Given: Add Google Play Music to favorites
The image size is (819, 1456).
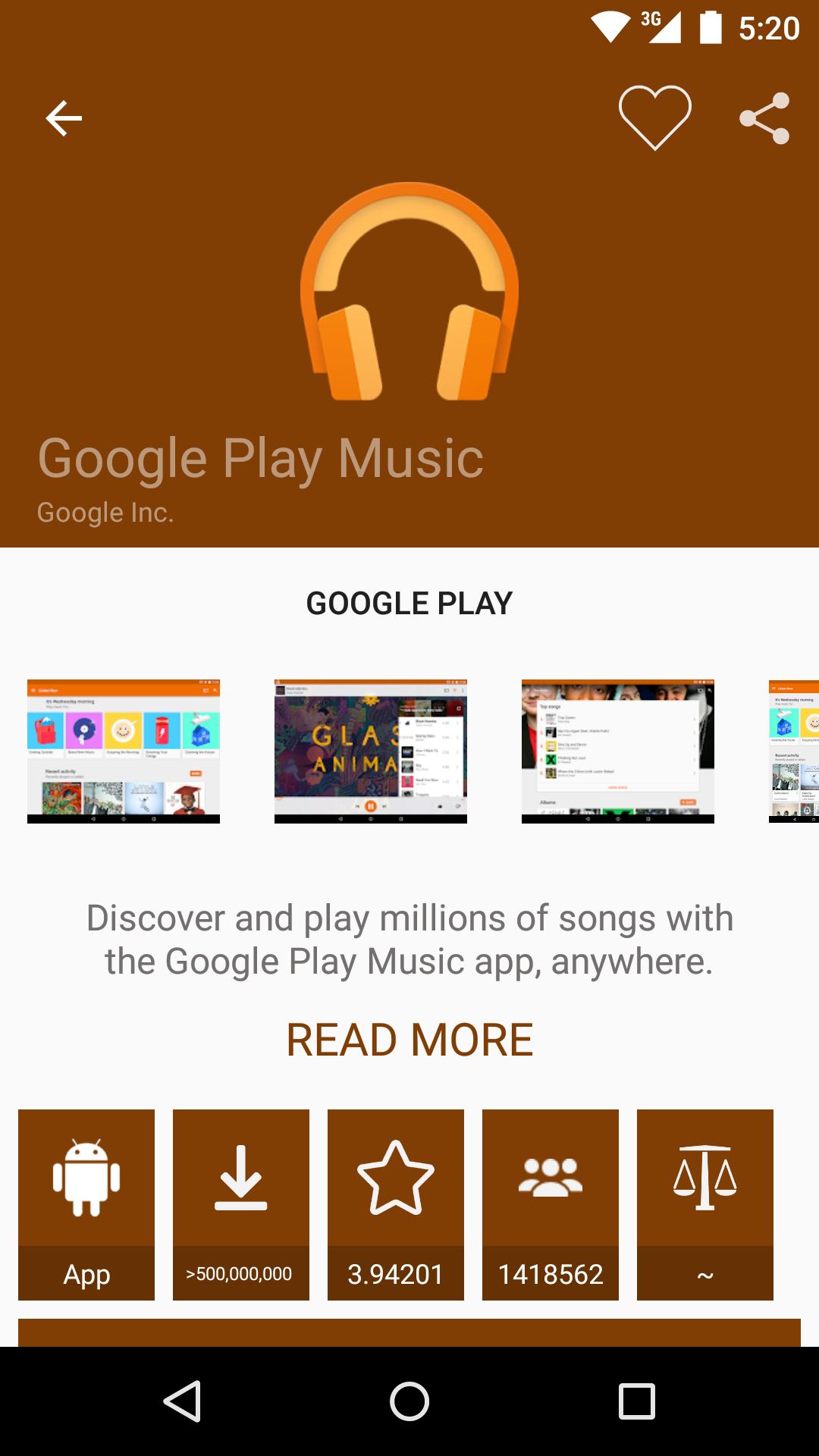Looking at the screenshot, I should click(654, 118).
